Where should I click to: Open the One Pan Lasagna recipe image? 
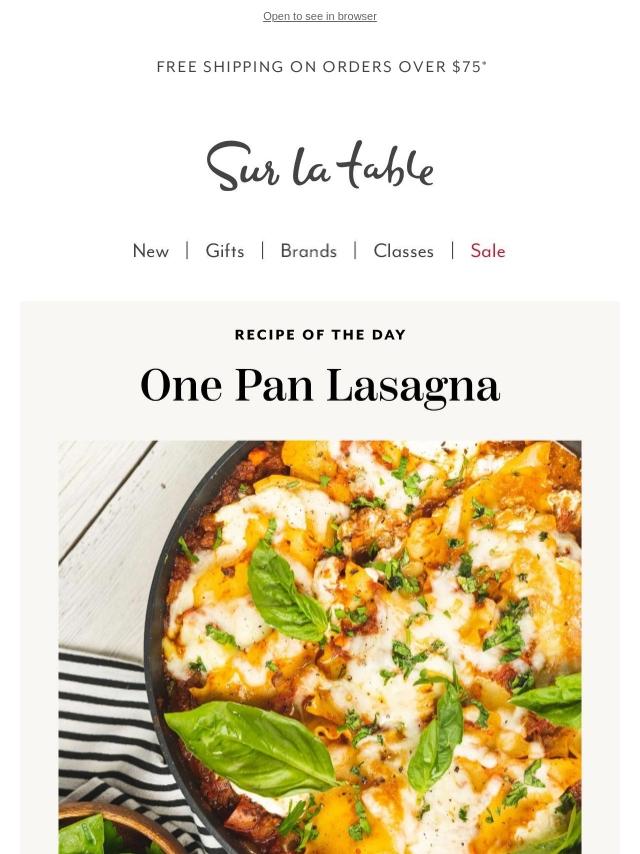pyautogui.click(x=320, y=645)
